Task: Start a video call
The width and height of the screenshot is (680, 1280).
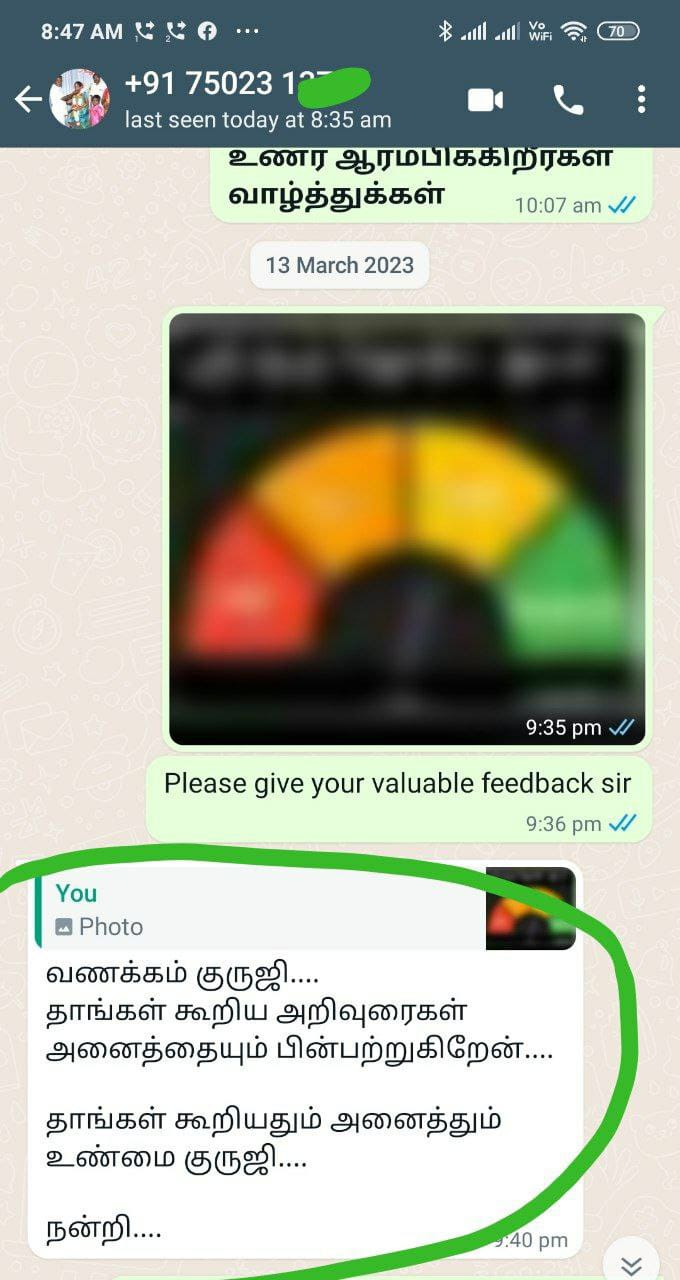Action: click(485, 100)
